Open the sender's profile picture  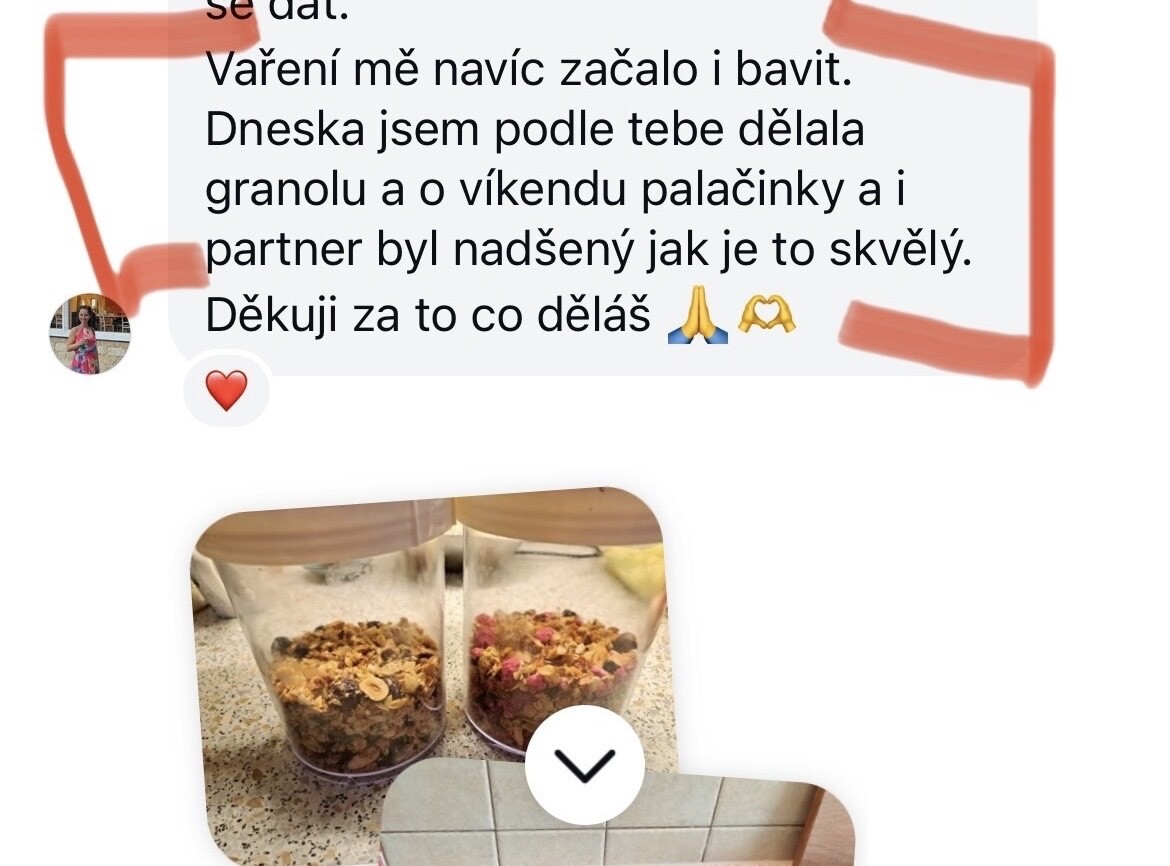point(90,334)
